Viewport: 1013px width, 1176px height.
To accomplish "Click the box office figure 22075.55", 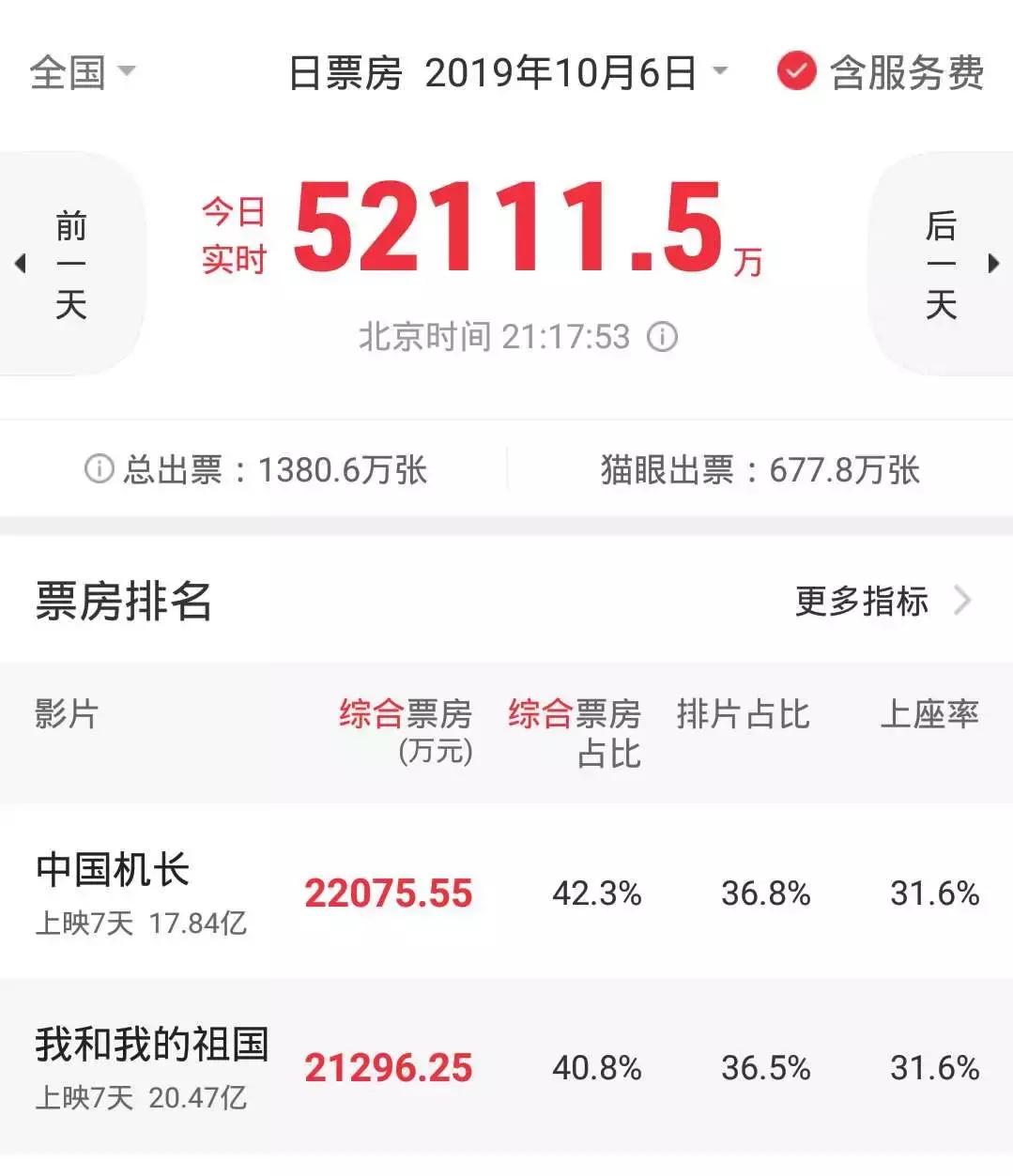I will (x=390, y=893).
